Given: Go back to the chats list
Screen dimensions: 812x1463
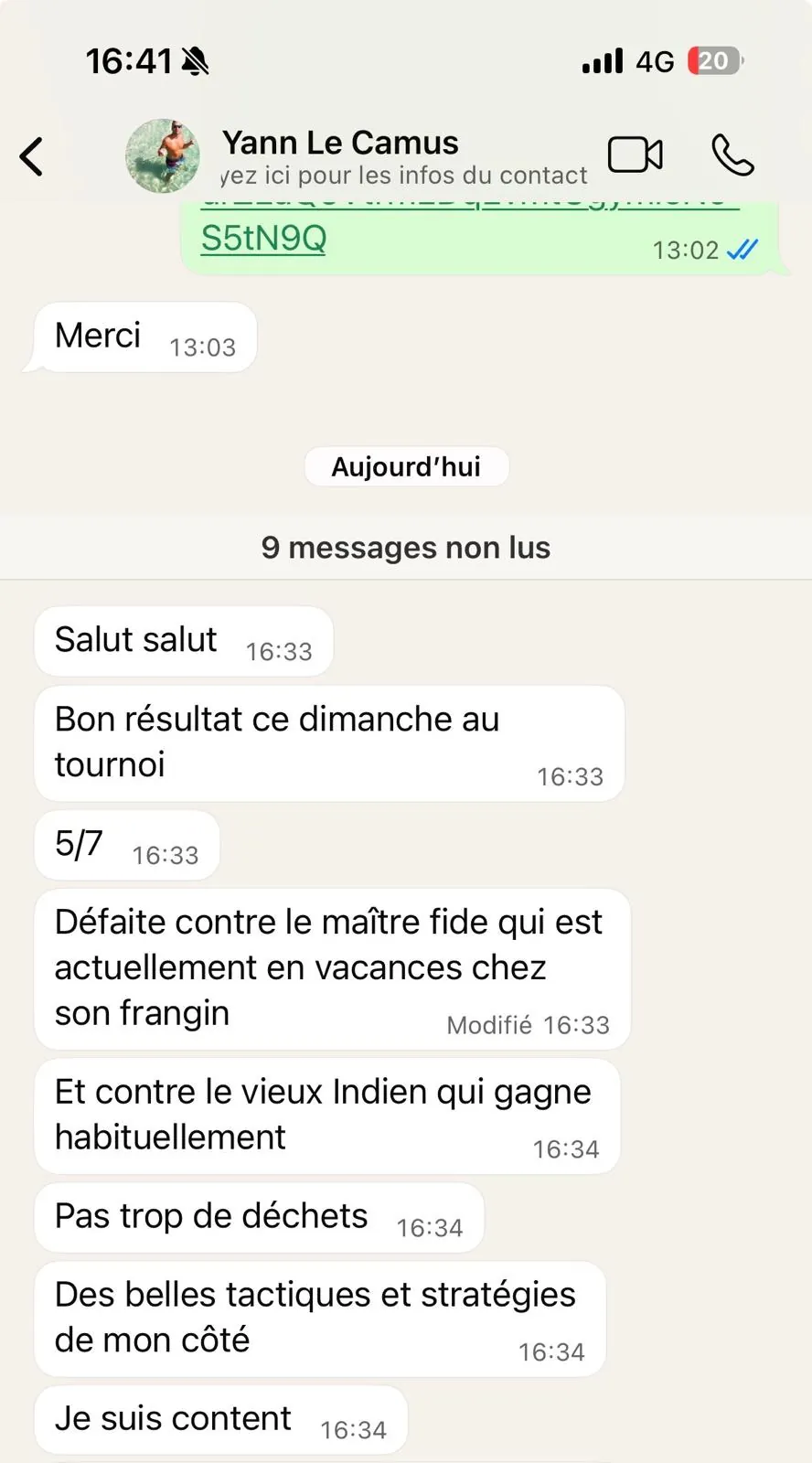Looking at the screenshot, I should tap(32, 156).
